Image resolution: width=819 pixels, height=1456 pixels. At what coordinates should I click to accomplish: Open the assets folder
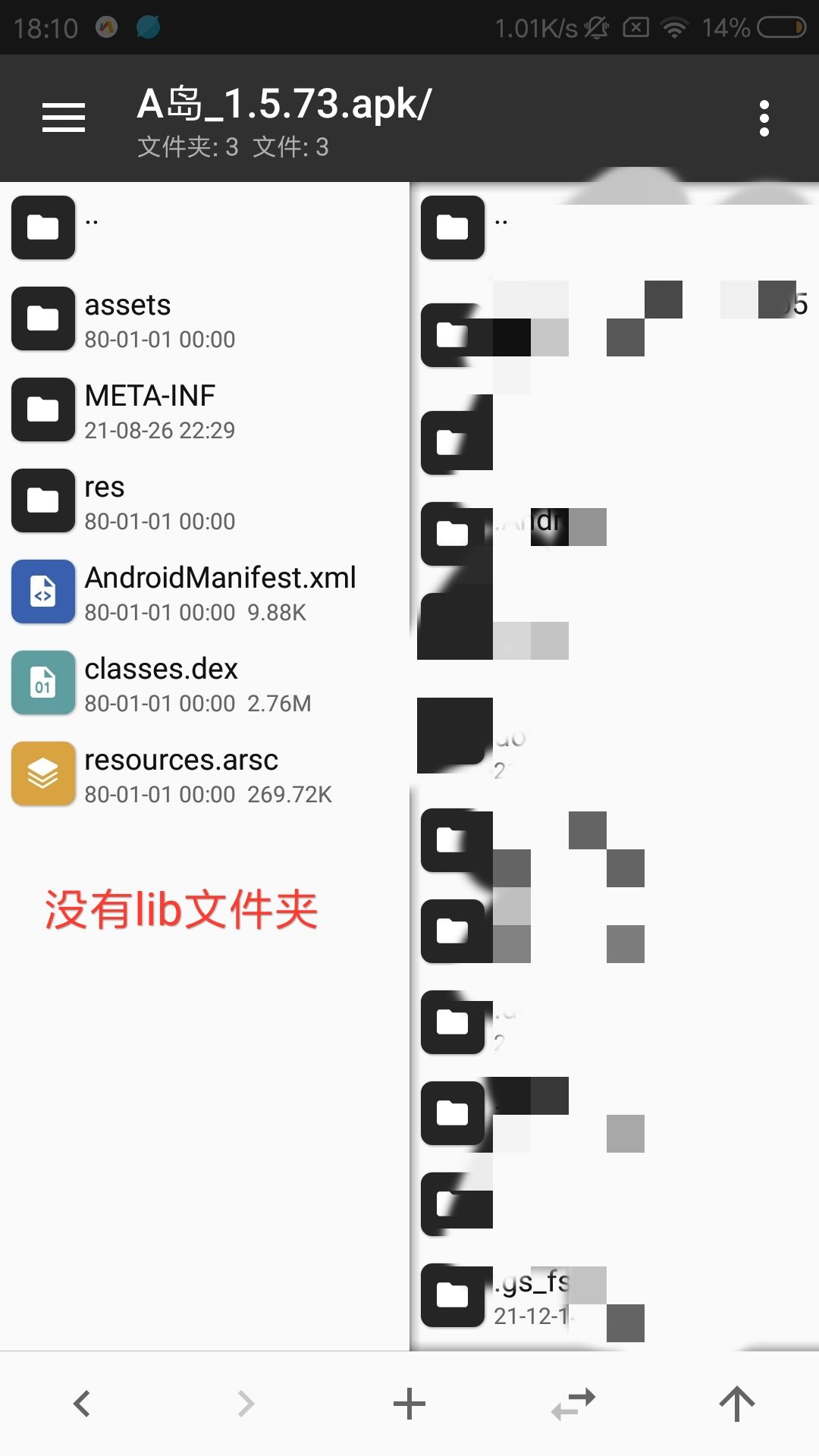(190, 318)
